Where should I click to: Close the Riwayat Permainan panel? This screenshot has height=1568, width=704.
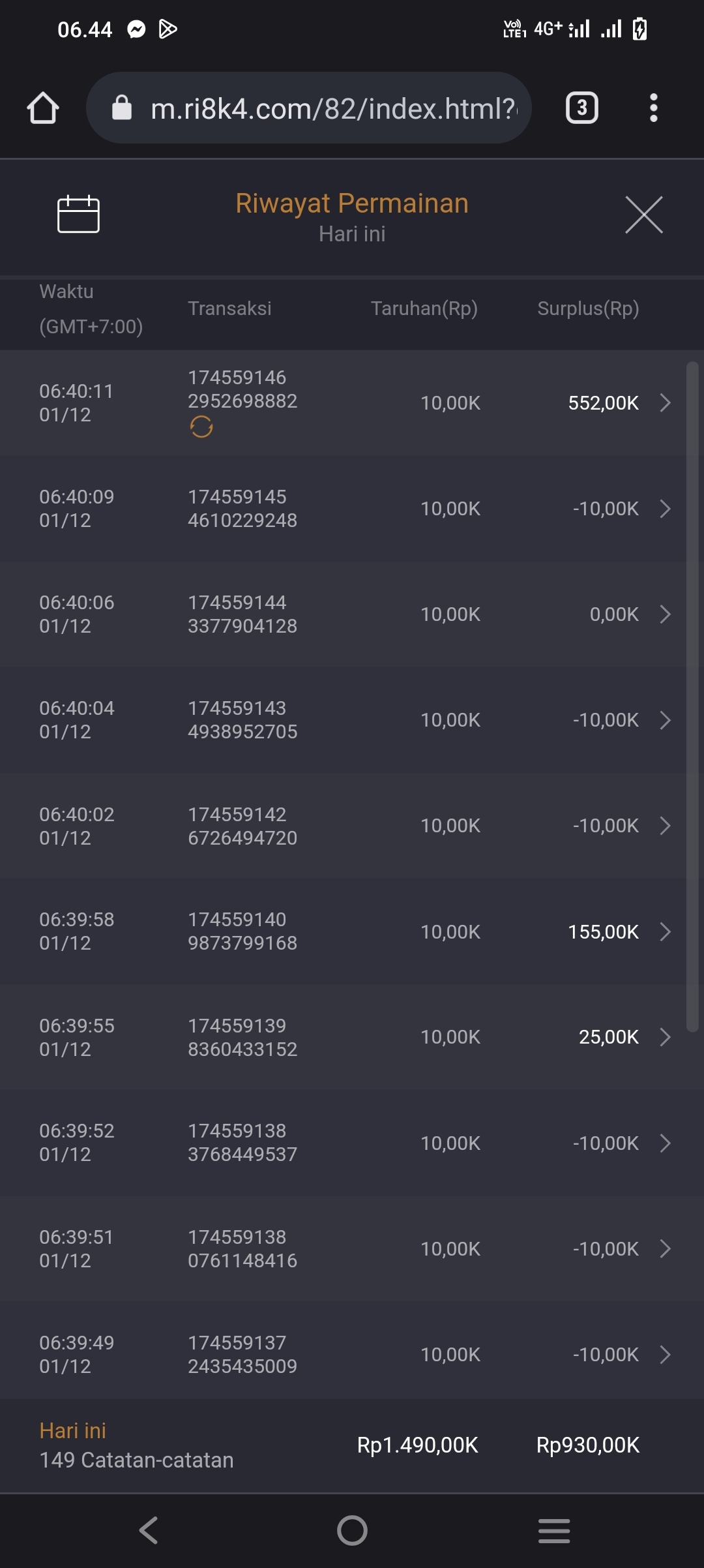coord(643,215)
